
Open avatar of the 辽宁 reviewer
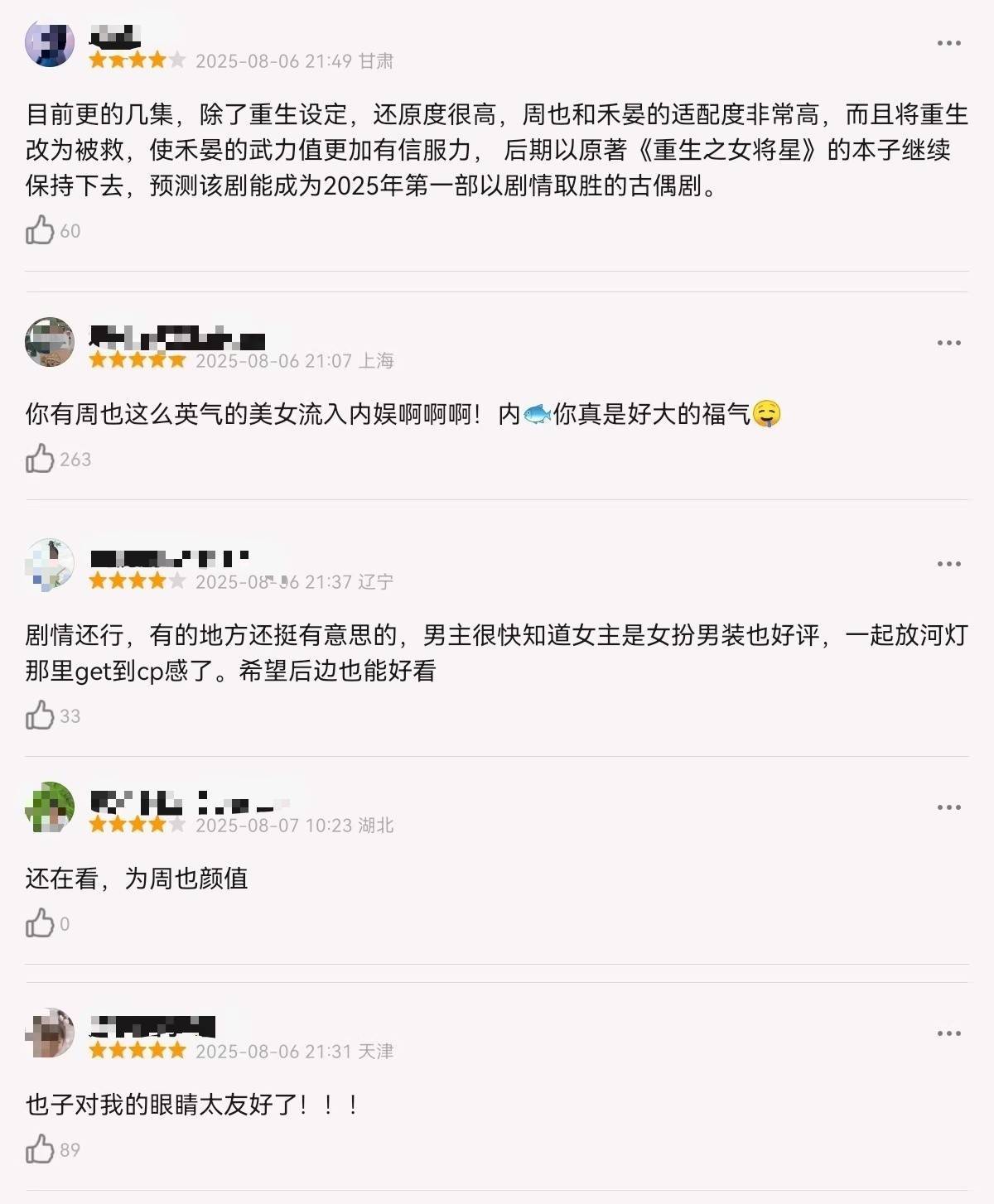pyautogui.click(x=50, y=564)
